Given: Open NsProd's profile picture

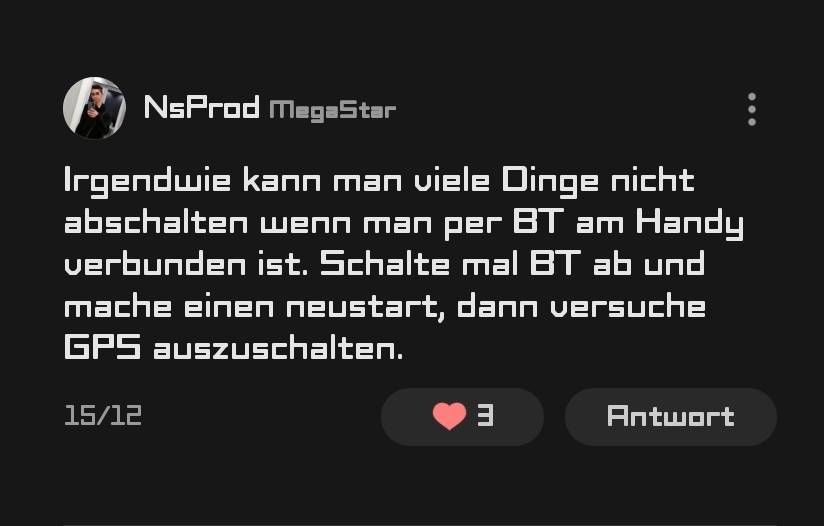Looking at the screenshot, I should click(95, 108).
